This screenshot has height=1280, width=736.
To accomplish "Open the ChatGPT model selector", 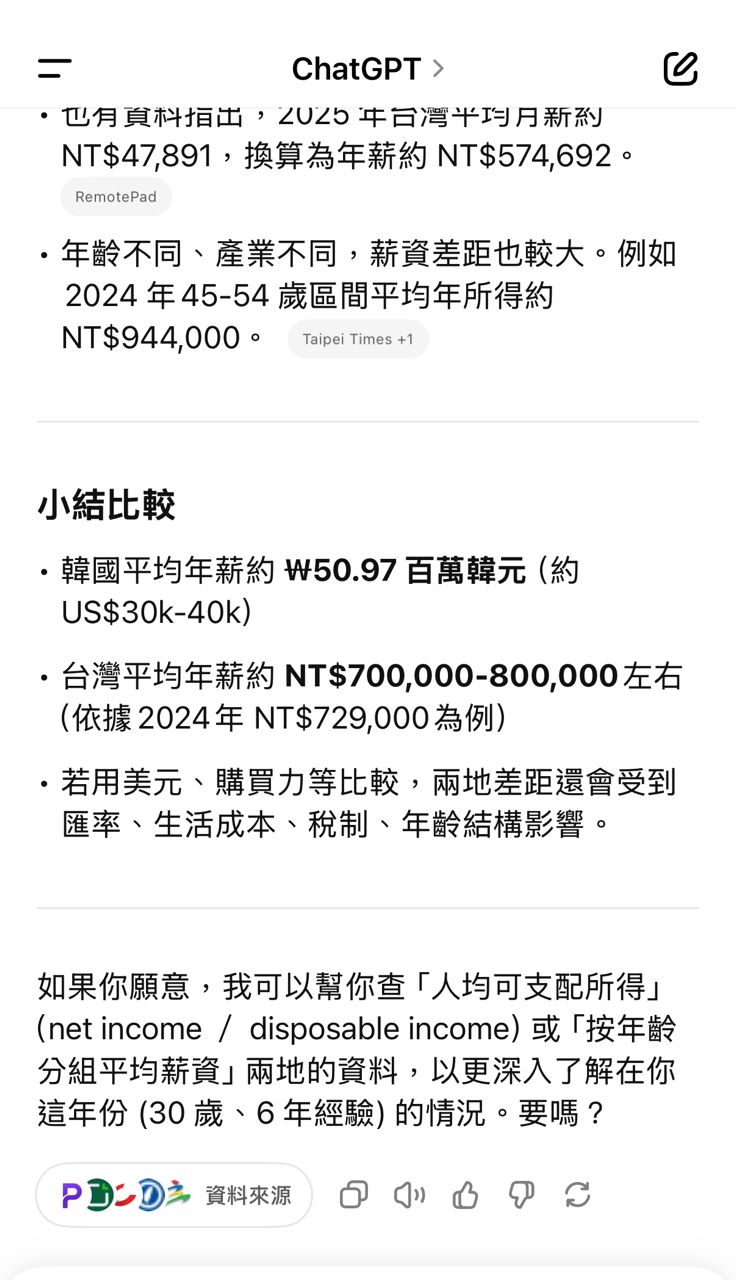I will [x=367, y=69].
